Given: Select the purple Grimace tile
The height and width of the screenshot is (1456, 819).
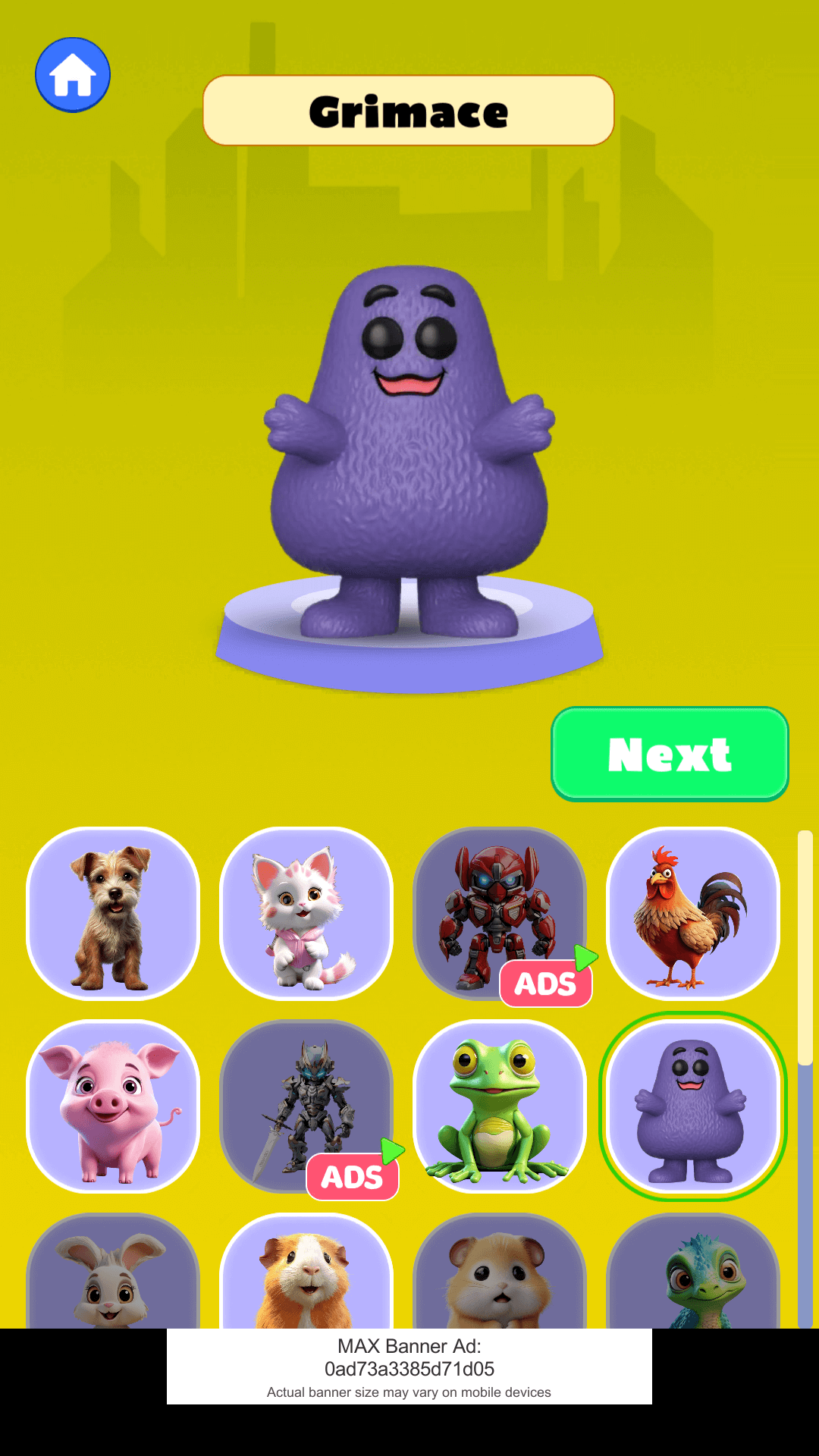Looking at the screenshot, I should [x=693, y=1106].
